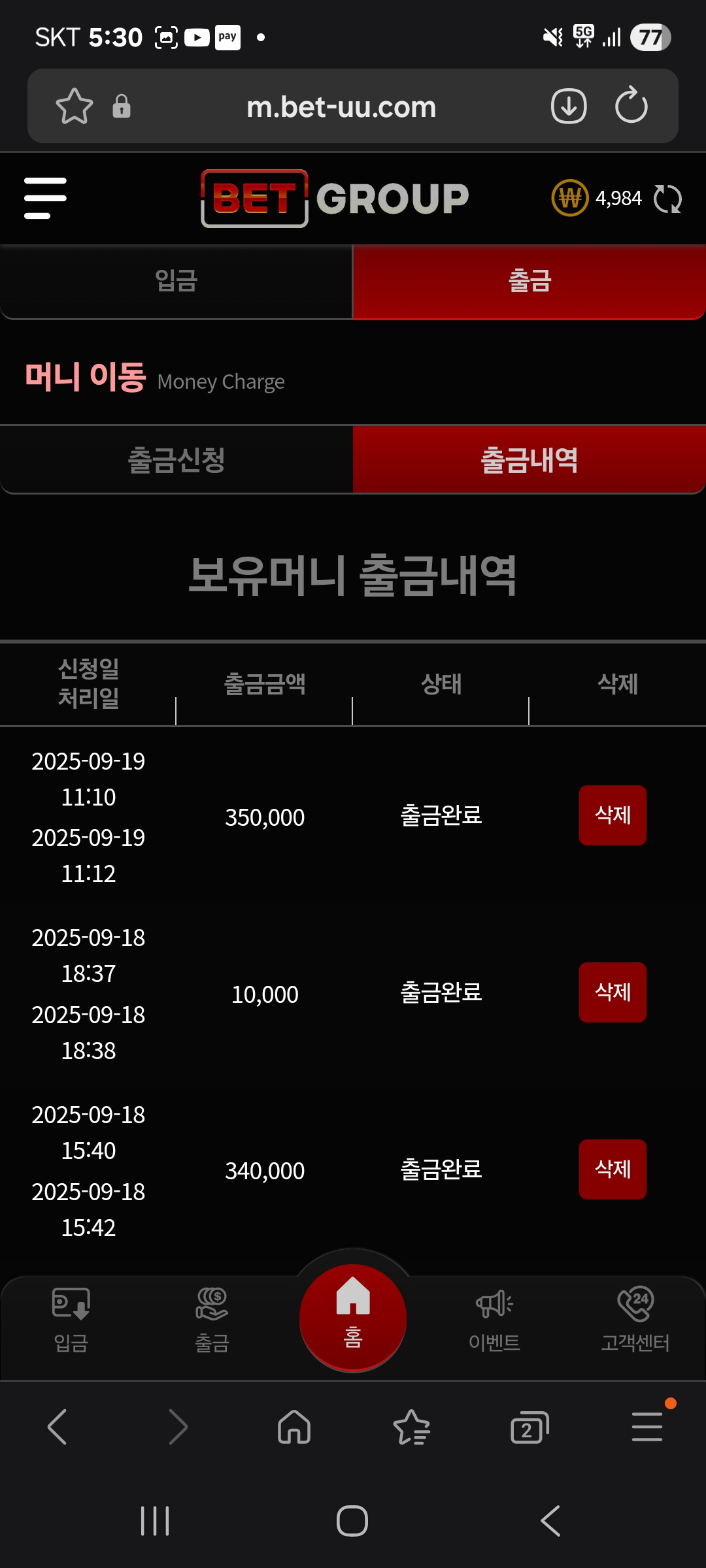Delete the 350,000 withdrawal record
The width and height of the screenshot is (706, 1568).
tap(613, 815)
